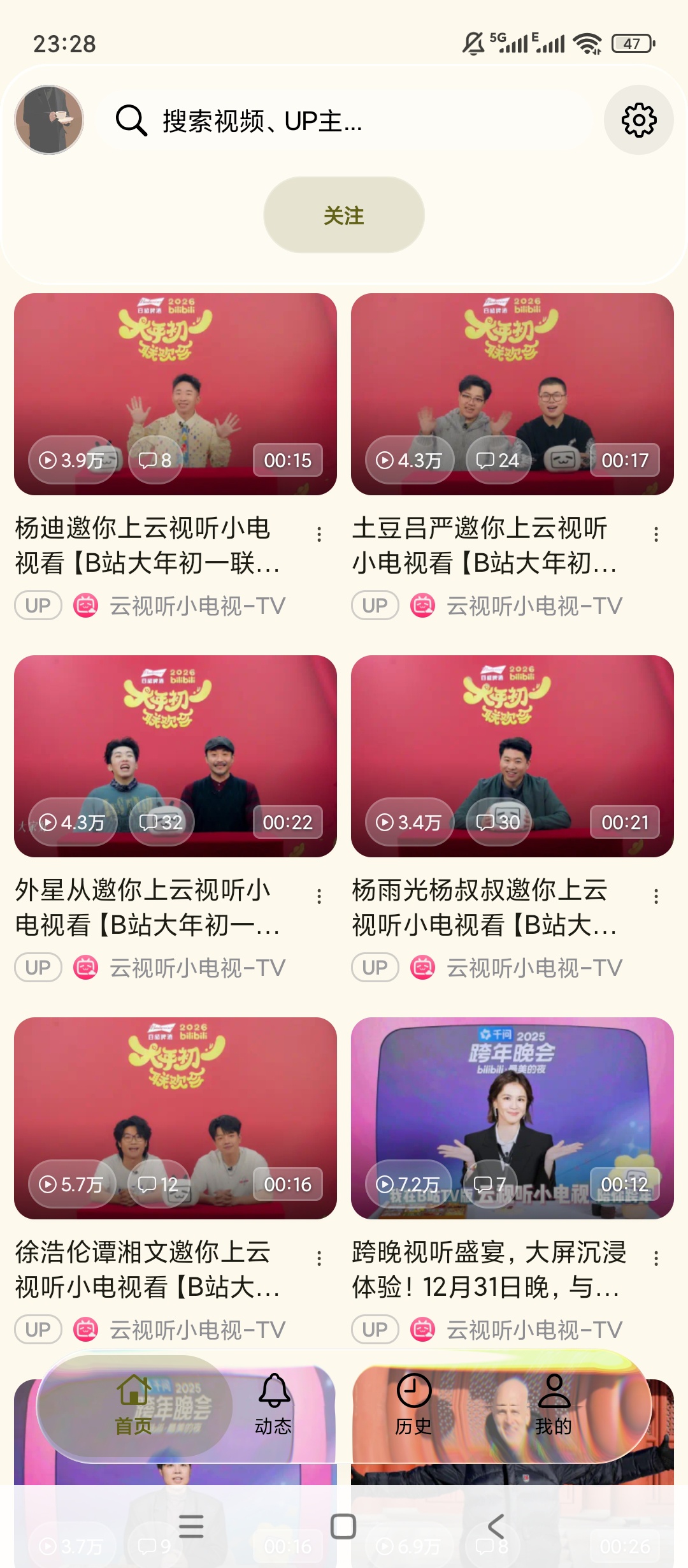This screenshot has height=1568, width=688.
Task: Open the 外星从邀你上云视听 video
Action: [175, 756]
